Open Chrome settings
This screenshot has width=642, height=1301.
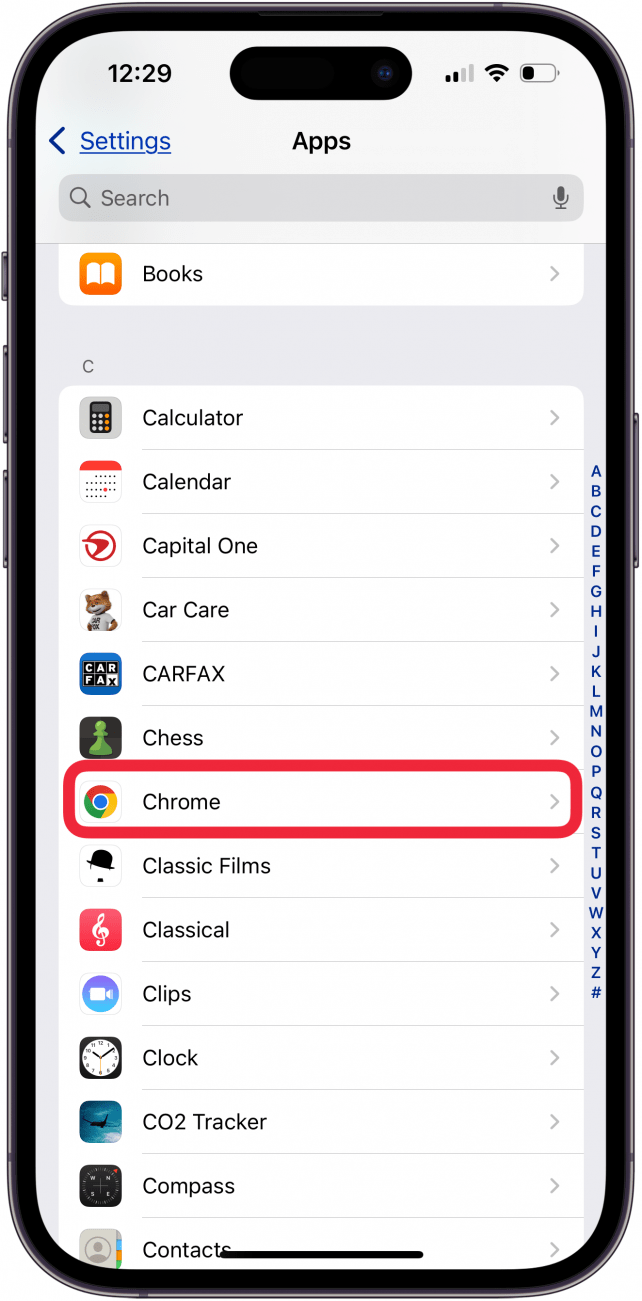pyautogui.click(x=320, y=802)
